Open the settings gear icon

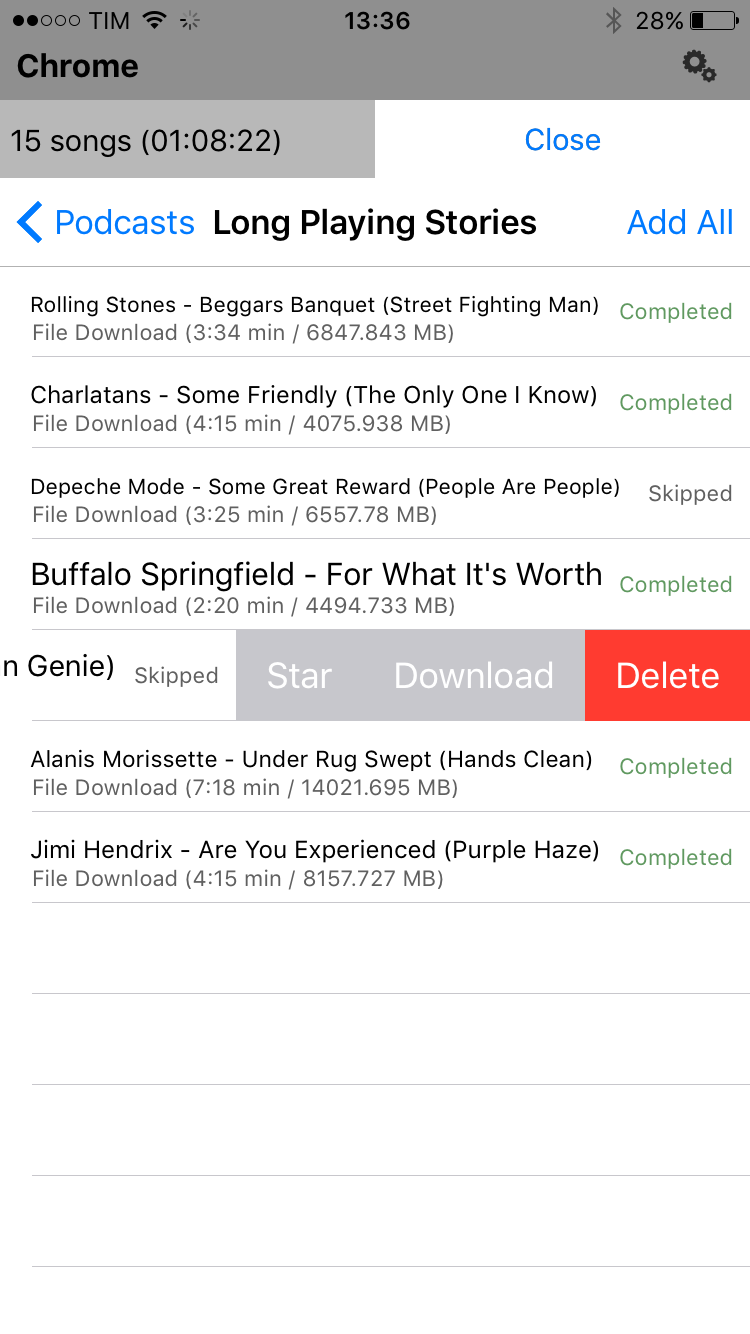point(699,67)
